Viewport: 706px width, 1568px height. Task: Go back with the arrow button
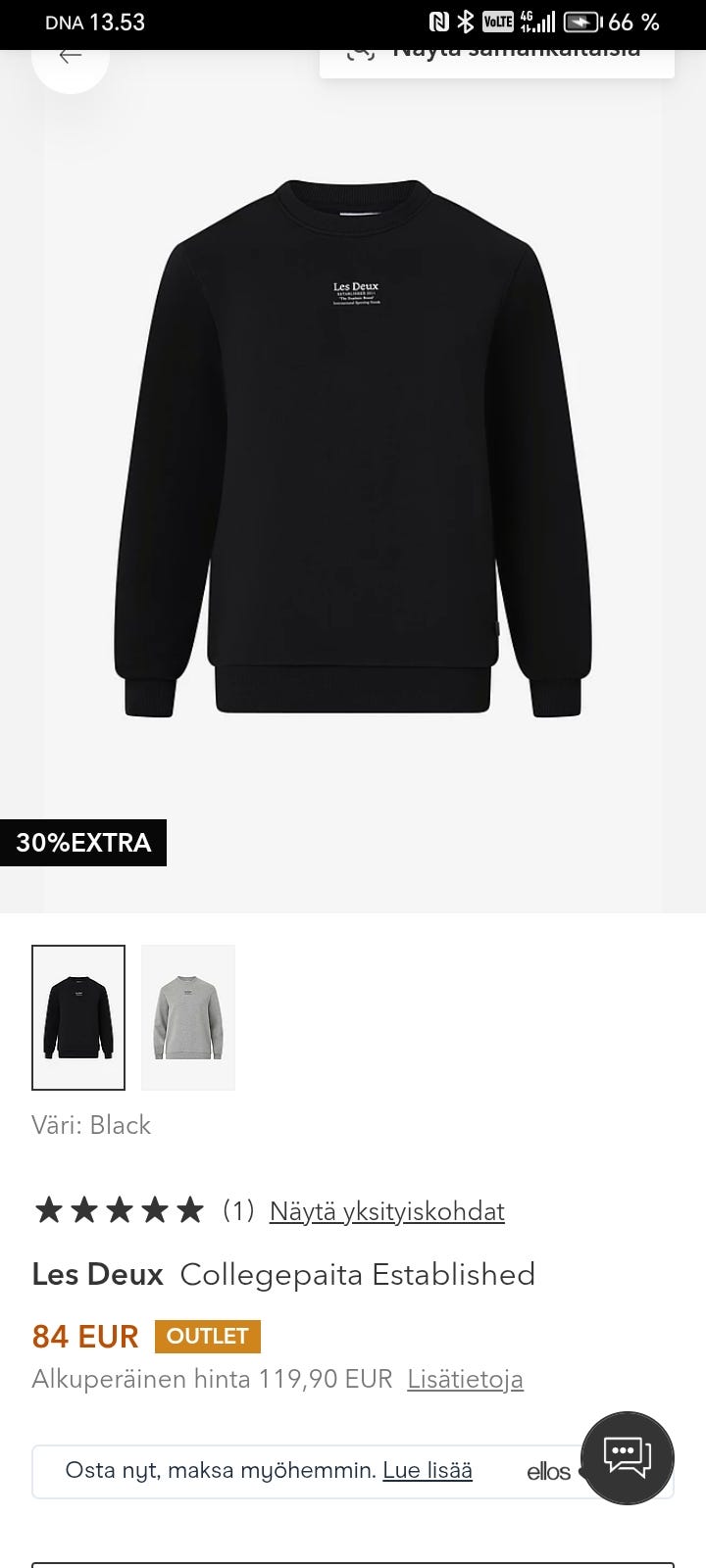(x=70, y=61)
